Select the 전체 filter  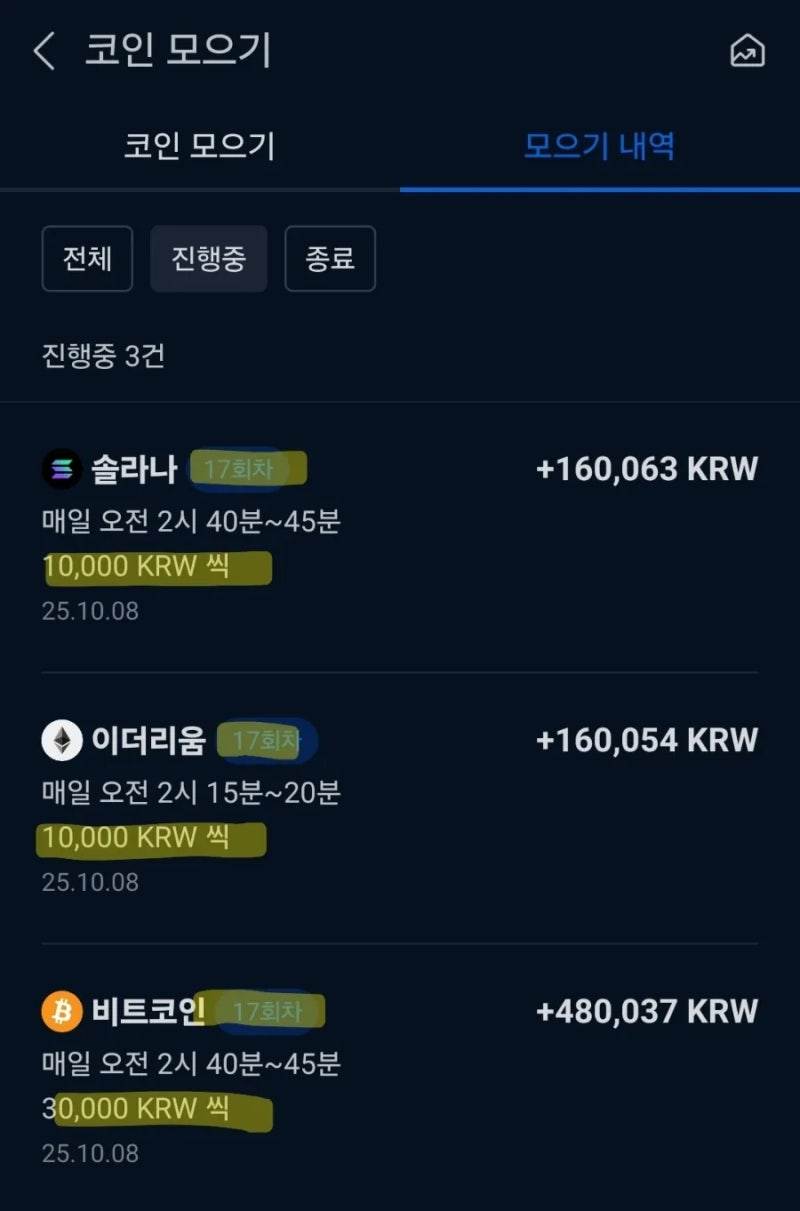(87, 258)
